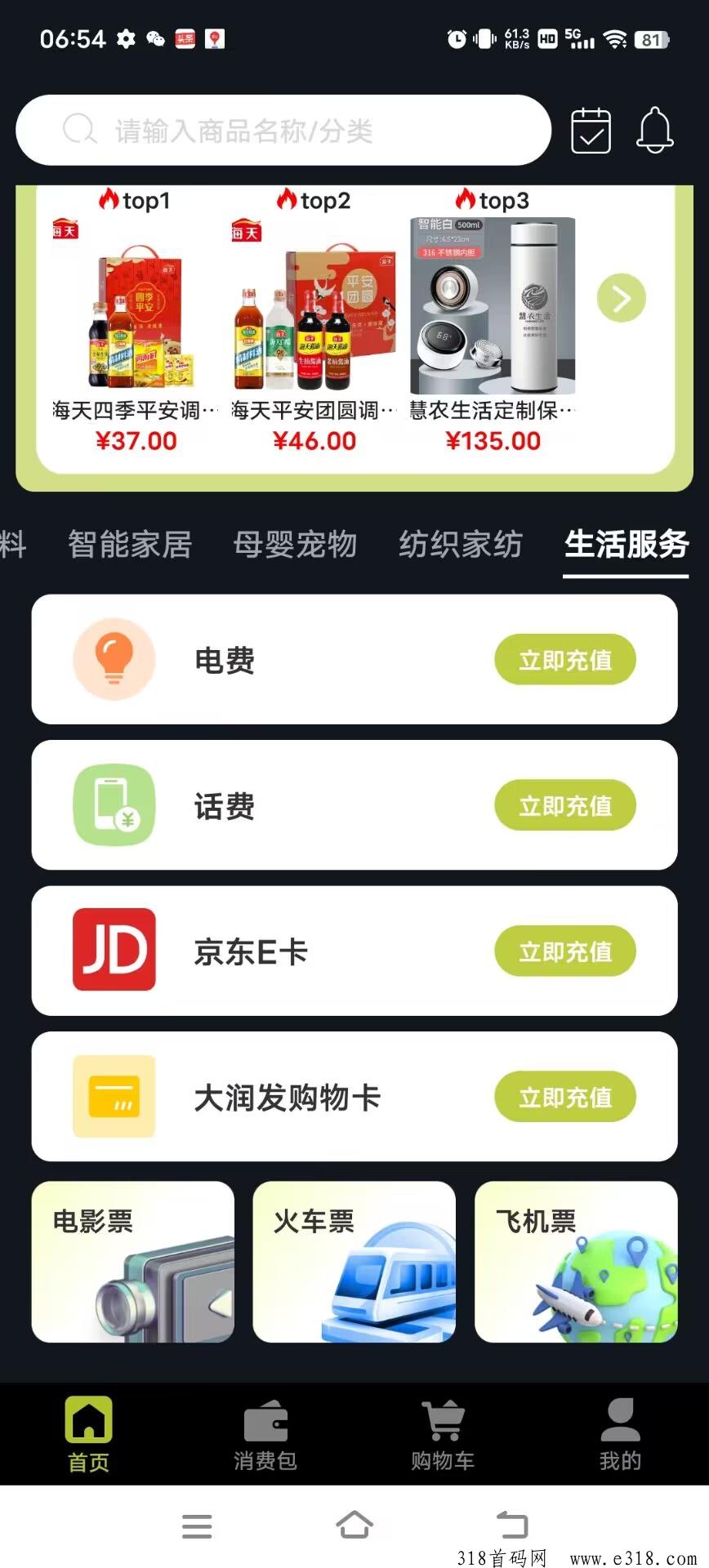This screenshot has height=1568, width=709.
Task: Tap the product search box
Action: coord(283,131)
